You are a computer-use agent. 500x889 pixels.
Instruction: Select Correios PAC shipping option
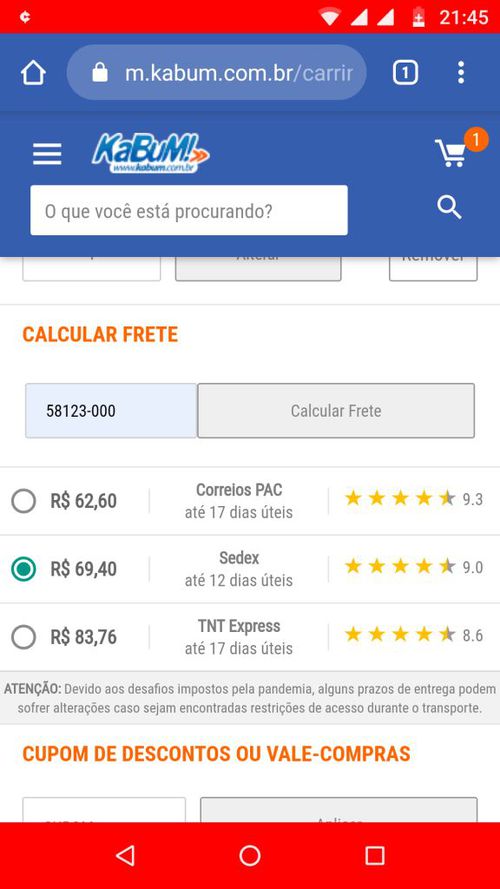coord(23,501)
